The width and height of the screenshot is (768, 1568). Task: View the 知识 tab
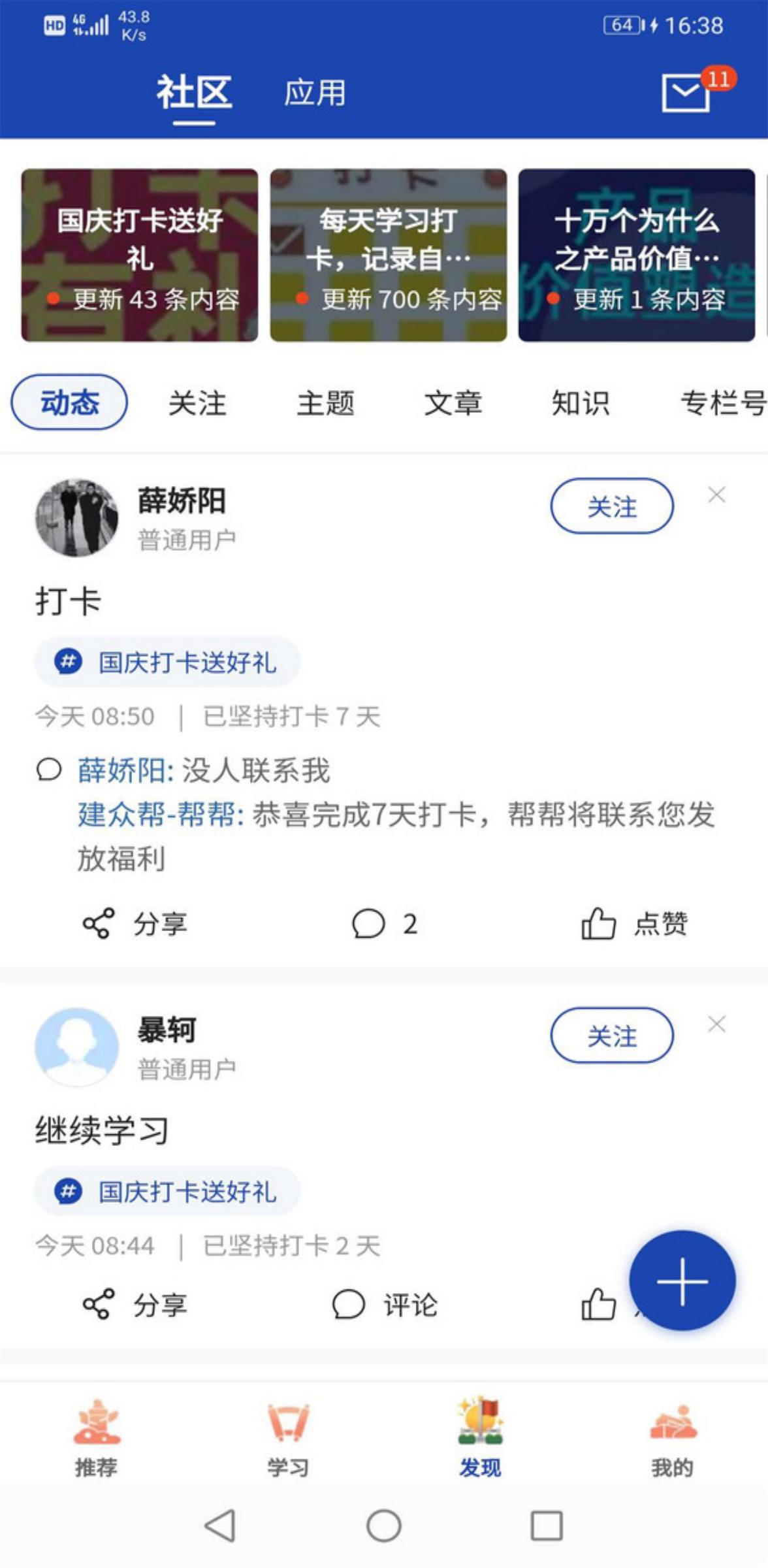[581, 402]
